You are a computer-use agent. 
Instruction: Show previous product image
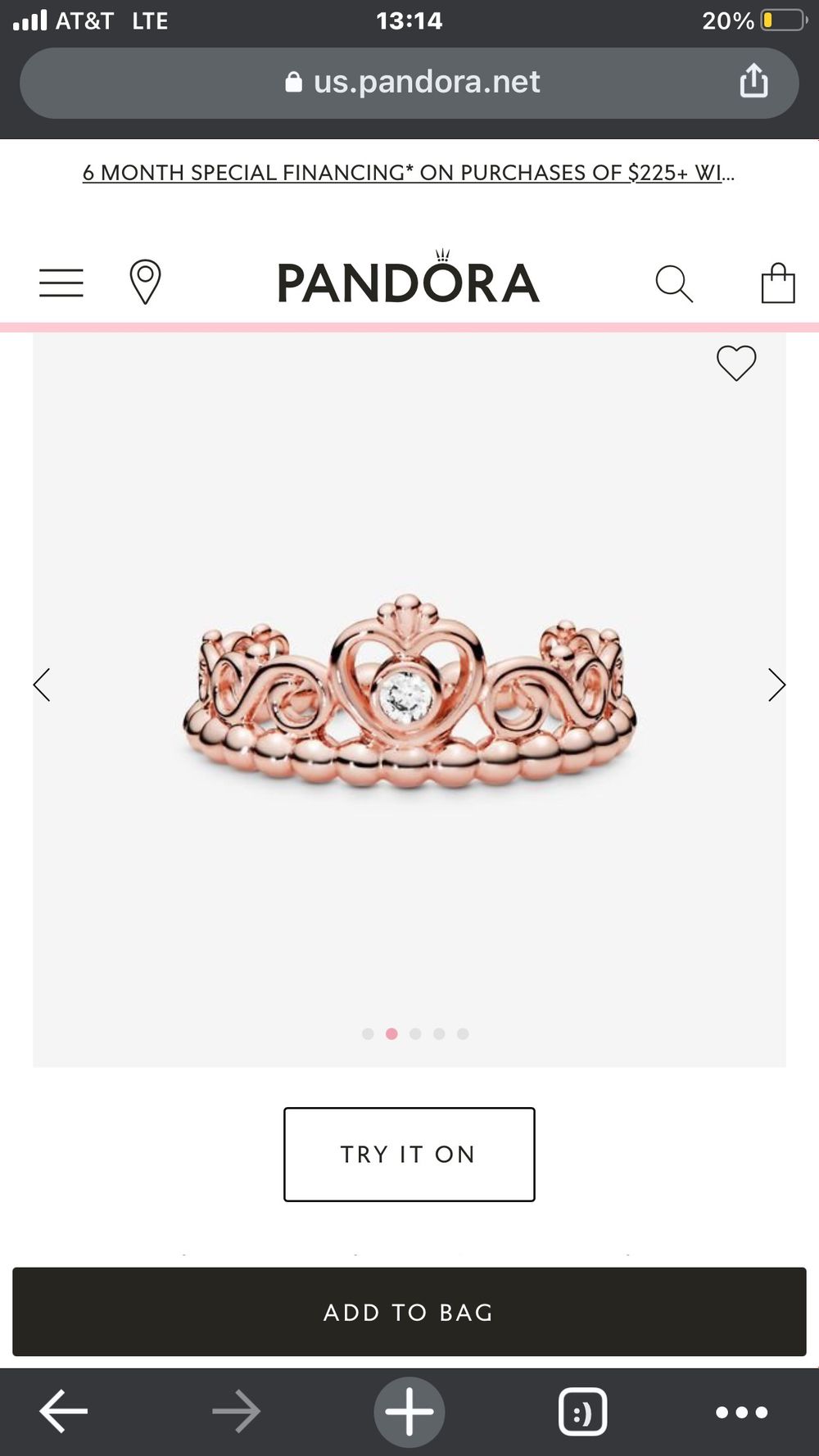(42, 685)
